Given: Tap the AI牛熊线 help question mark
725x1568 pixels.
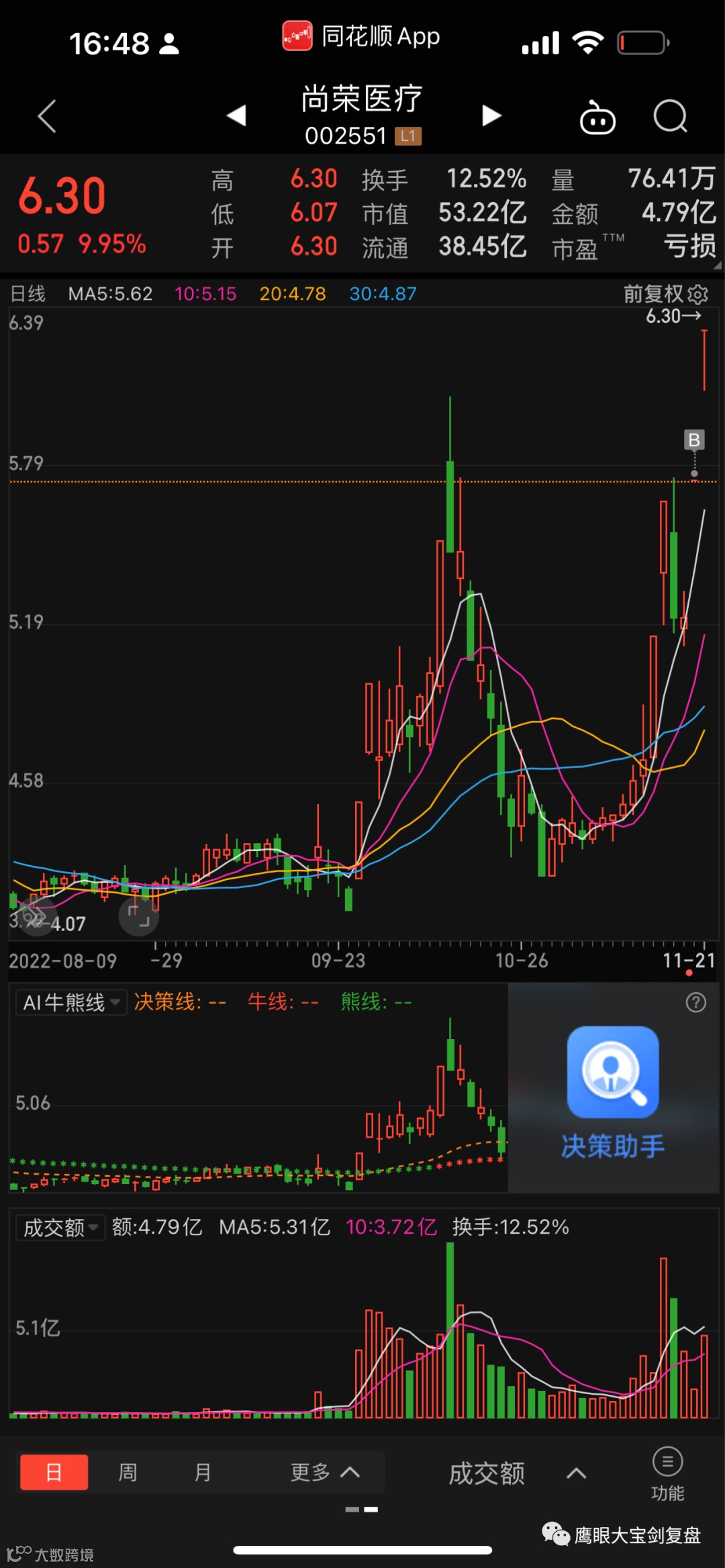Looking at the screenshot, I should [695, 1002].
